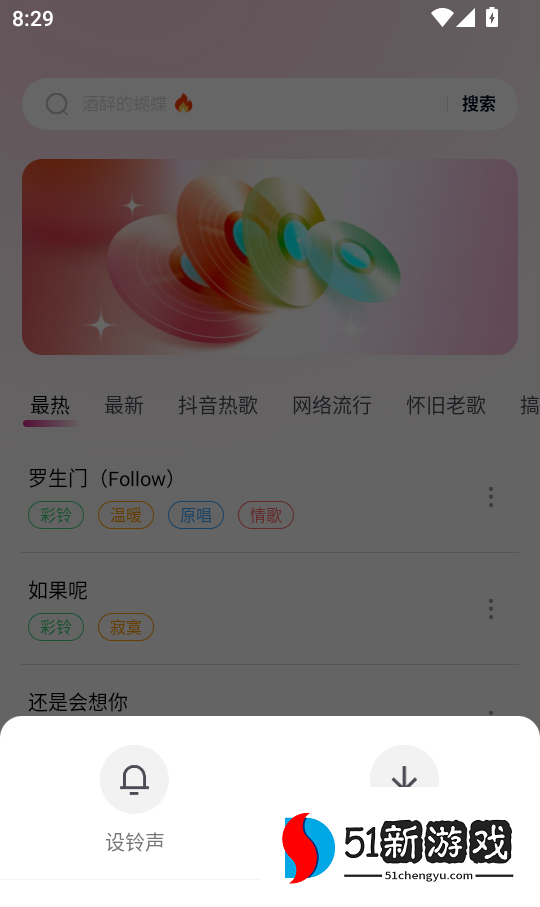The width and height of the screenshot is (540, 907).
Task: Open more options for 罗生门（Follow）
Action: coord(491,497)
